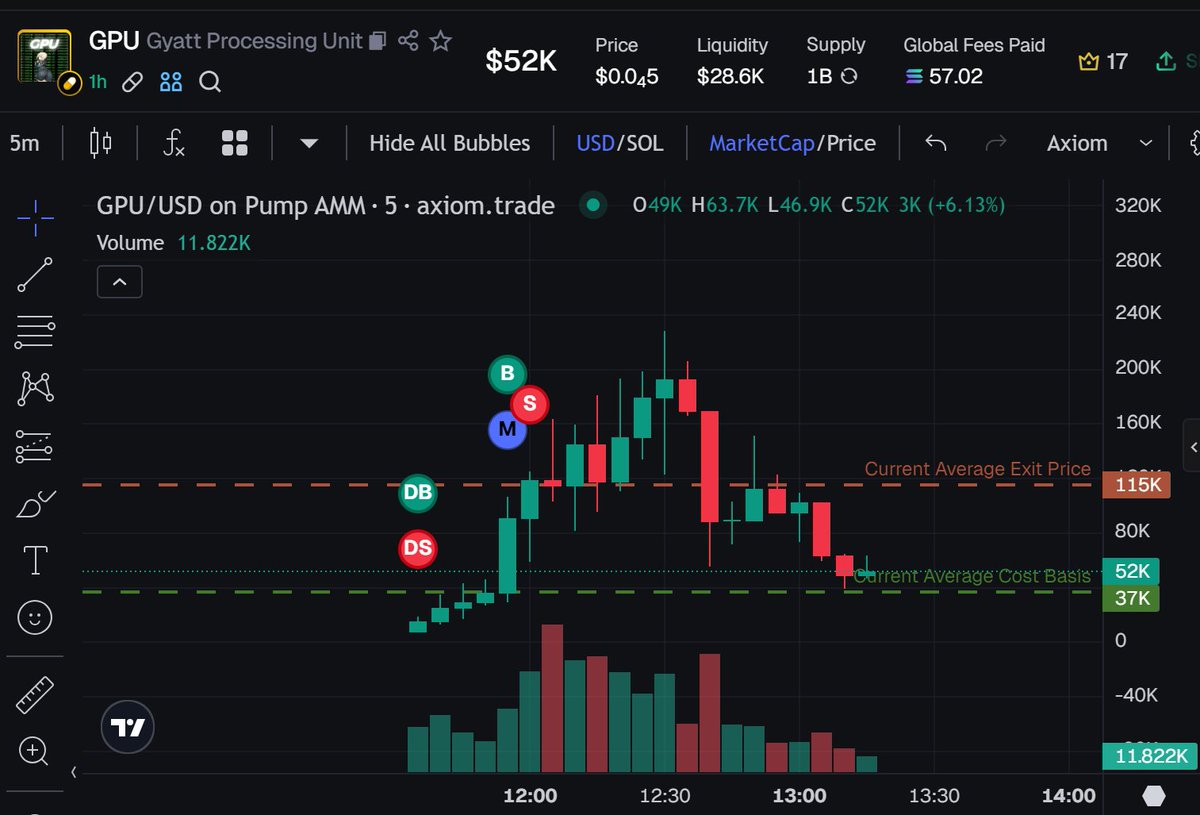Tap Hide All Bubbles
This screenshot has width=1200, height=815.
click(449, 143)
